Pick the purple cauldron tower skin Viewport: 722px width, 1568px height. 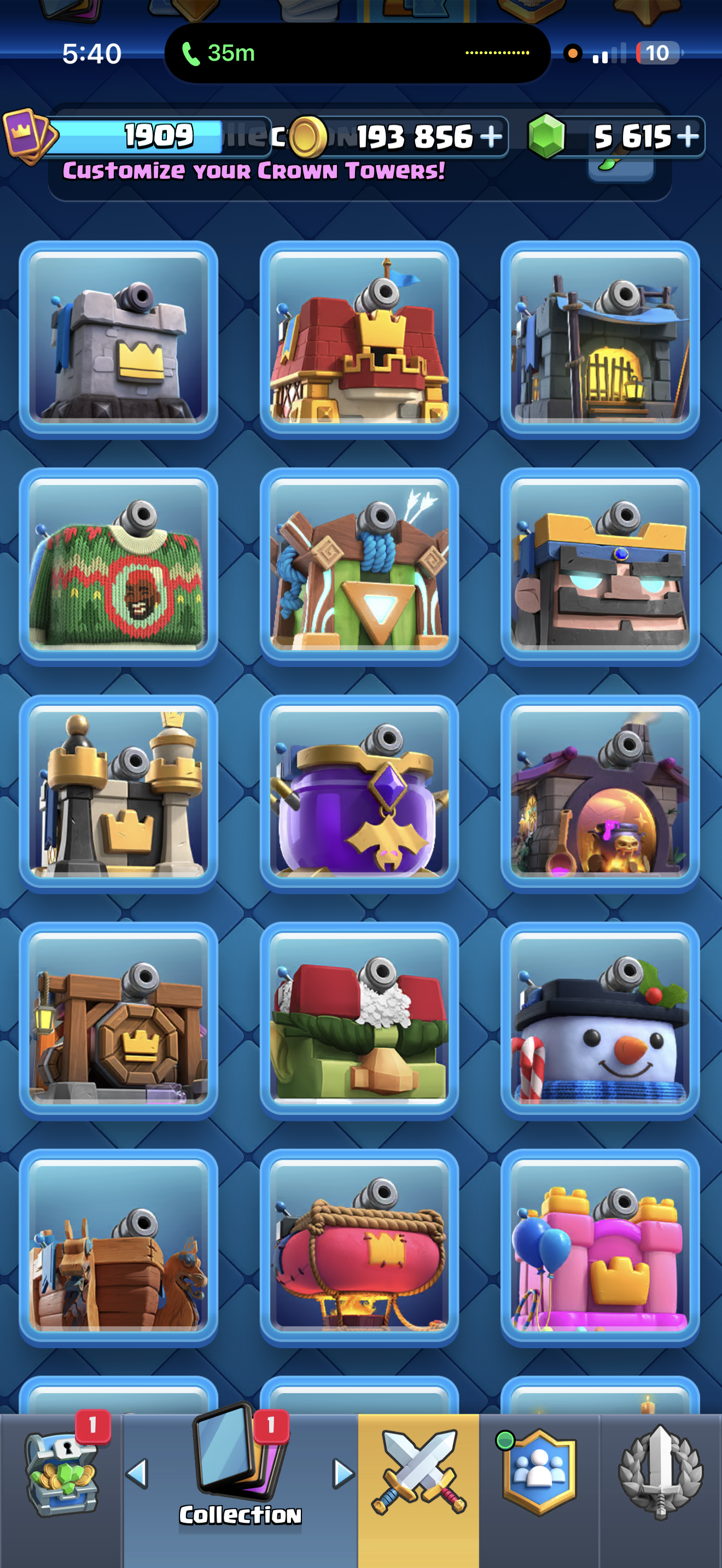coord(359,794)
